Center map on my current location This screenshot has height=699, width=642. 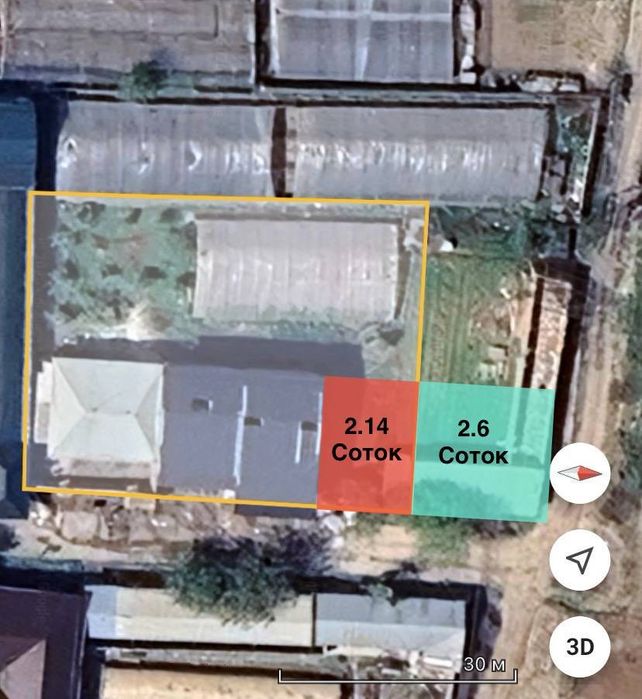point(580,560)
